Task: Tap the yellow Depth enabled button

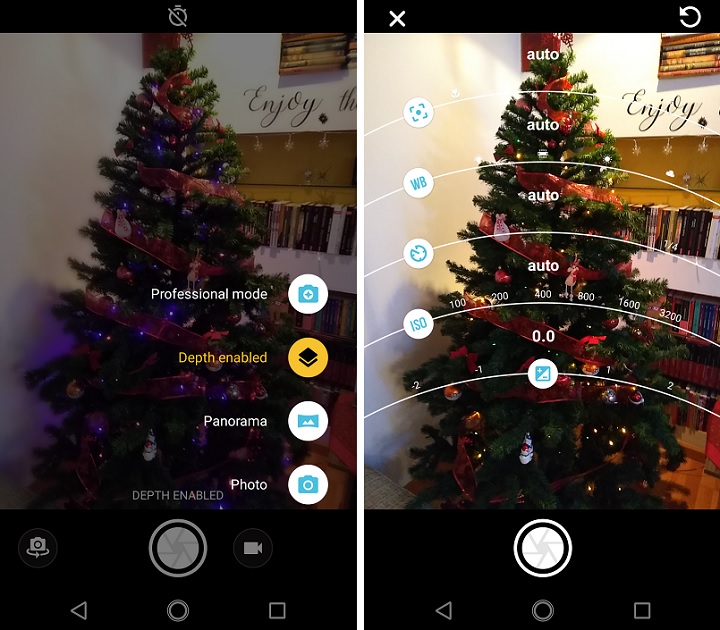Action: tap(308, 357)
